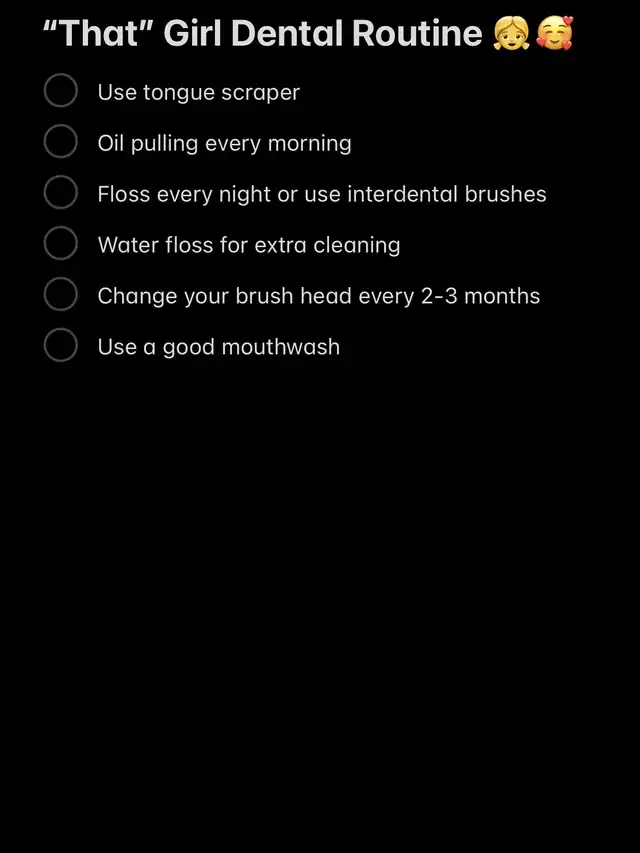Tick off Use a good mouthwash
The width and height of the screenshot is (640, 853).
[x=61, y=346]
